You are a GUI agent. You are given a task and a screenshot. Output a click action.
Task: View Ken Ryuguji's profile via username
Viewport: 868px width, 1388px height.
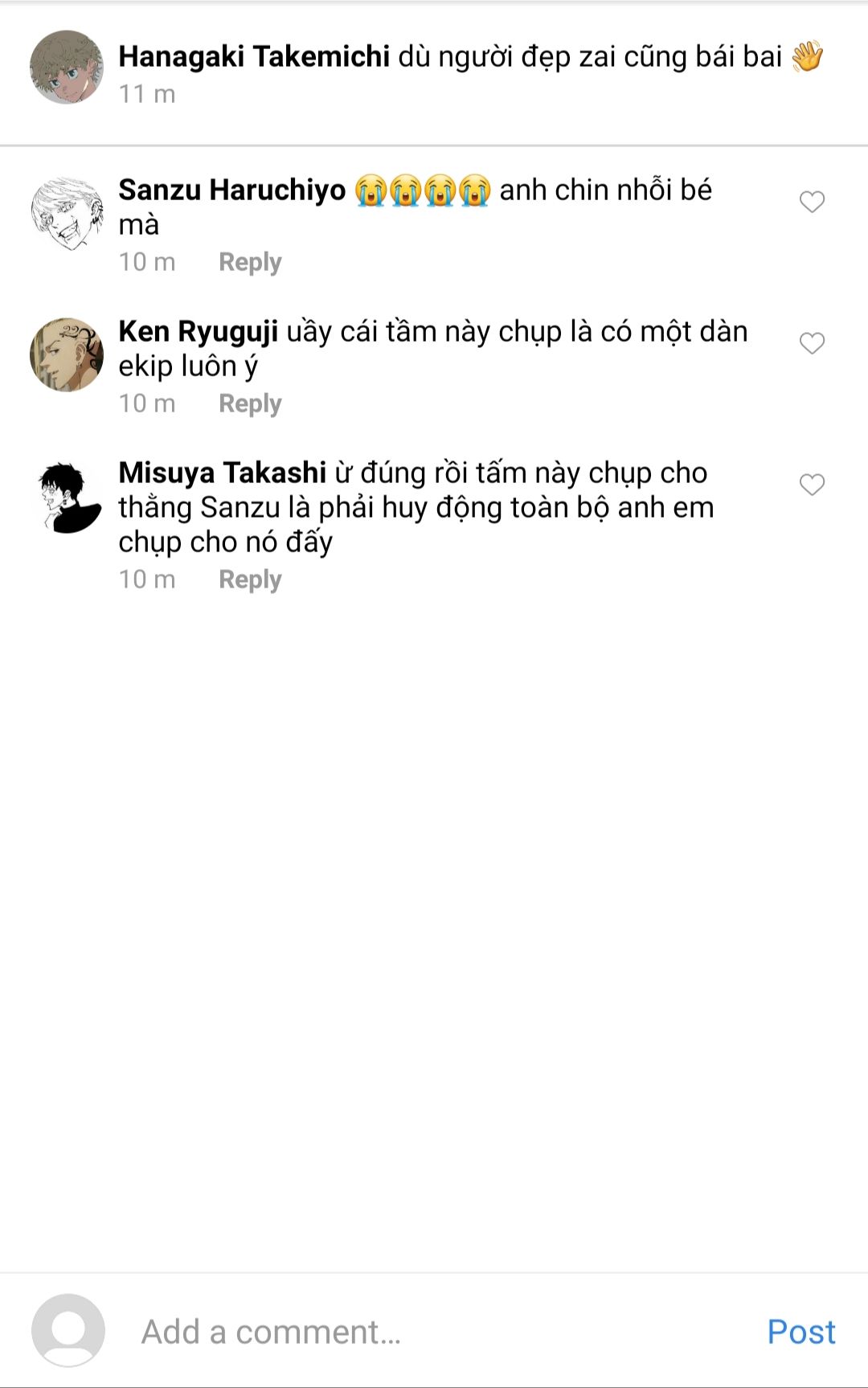pos(199,331)
